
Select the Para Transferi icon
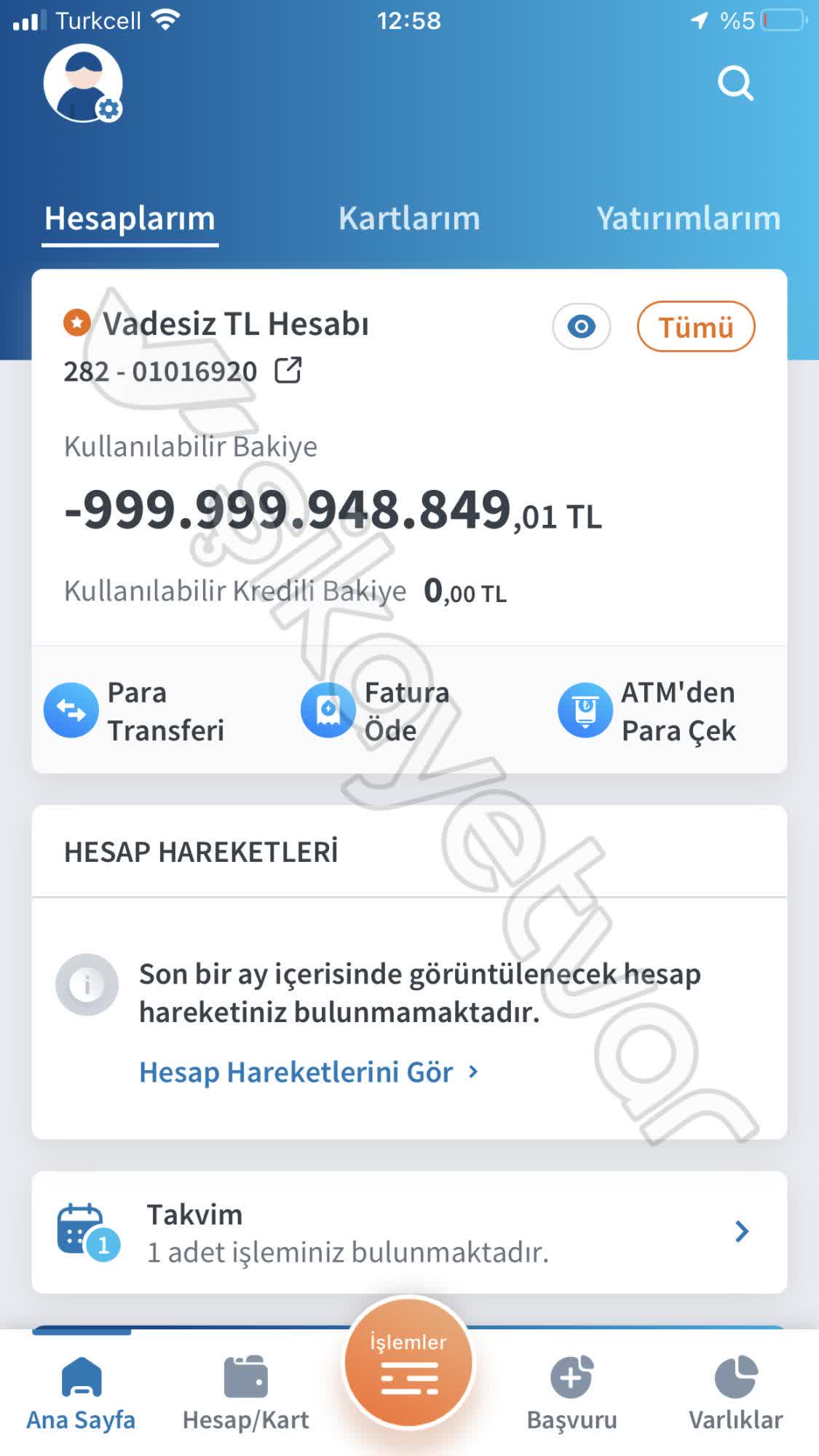pos(71,710)
